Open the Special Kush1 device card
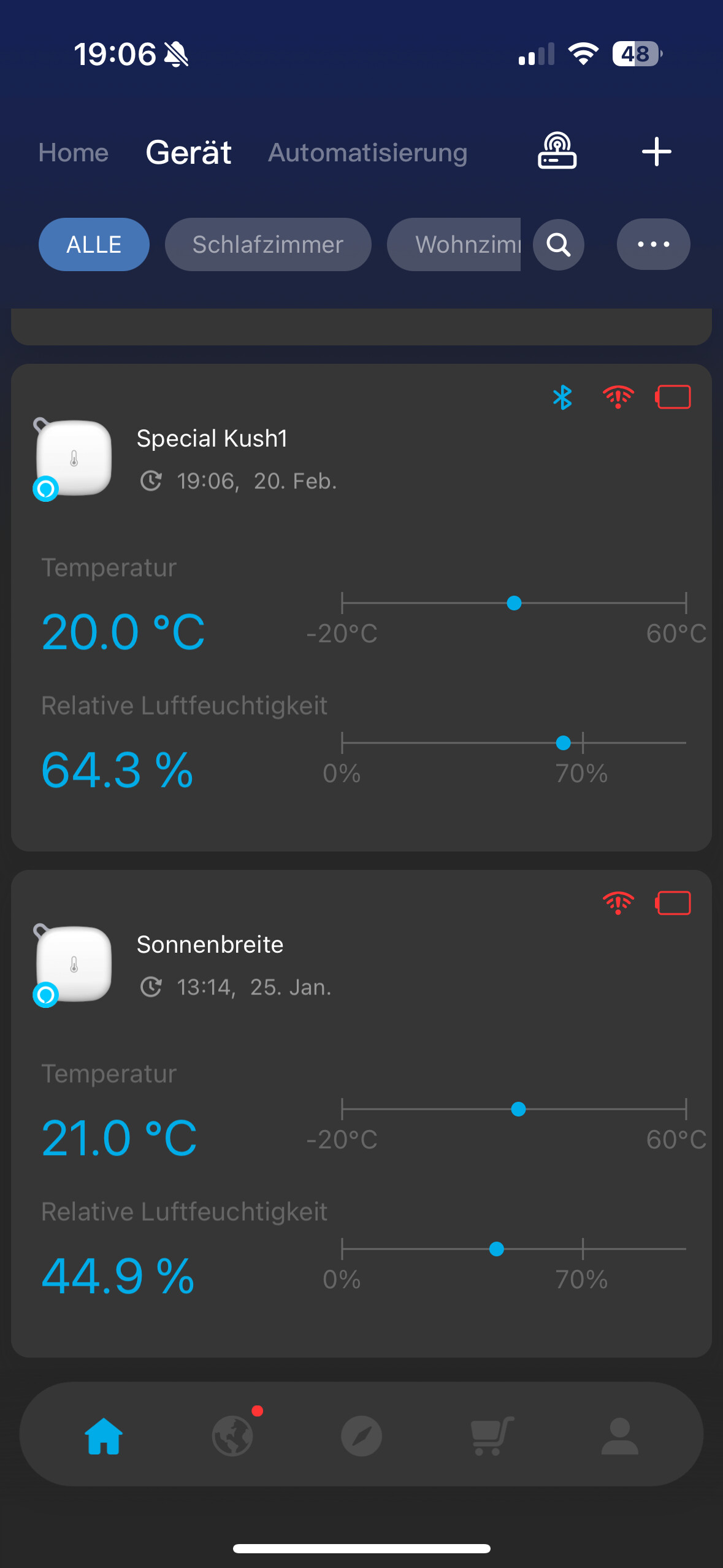The width and height of the screenshot is (723, 1568). click(361, 607)
